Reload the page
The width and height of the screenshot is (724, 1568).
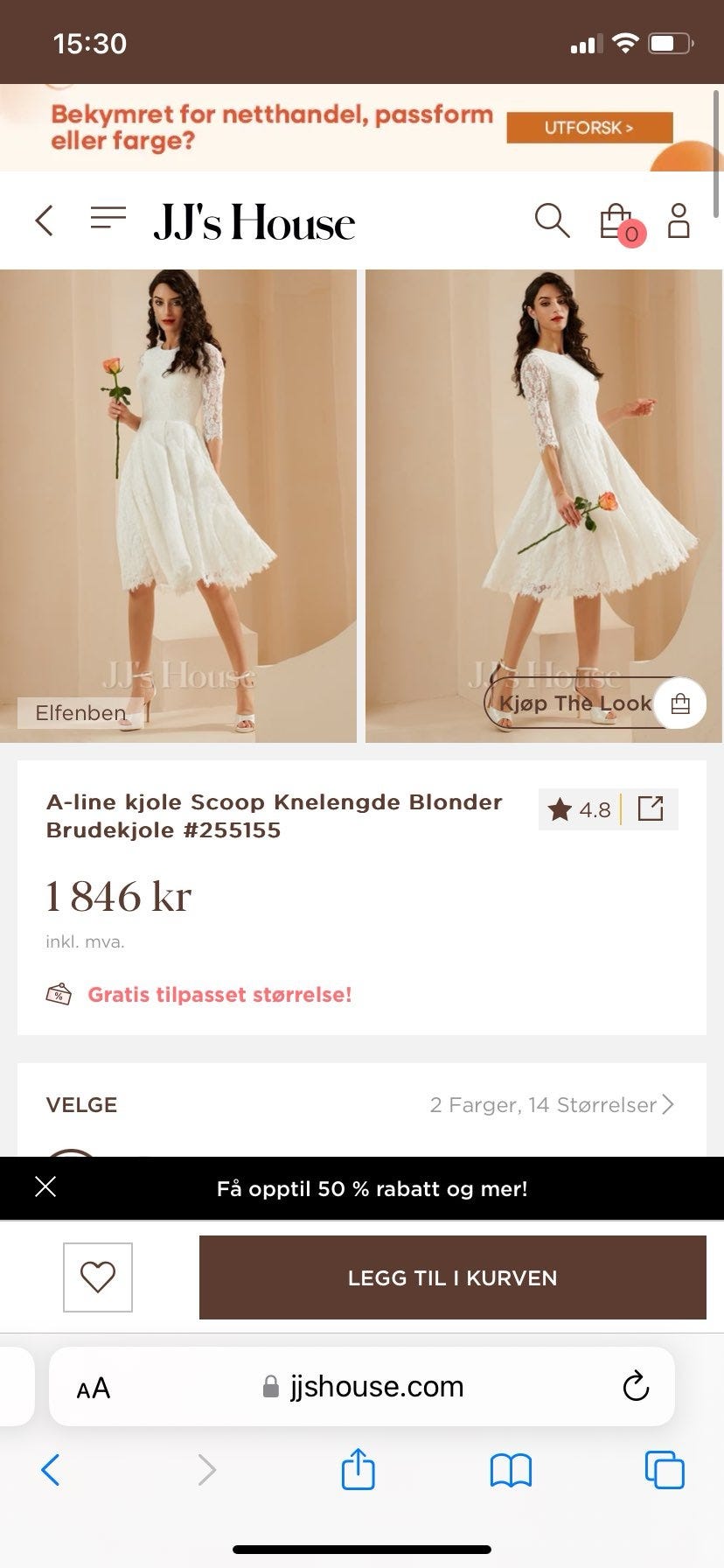(636, 1386)
